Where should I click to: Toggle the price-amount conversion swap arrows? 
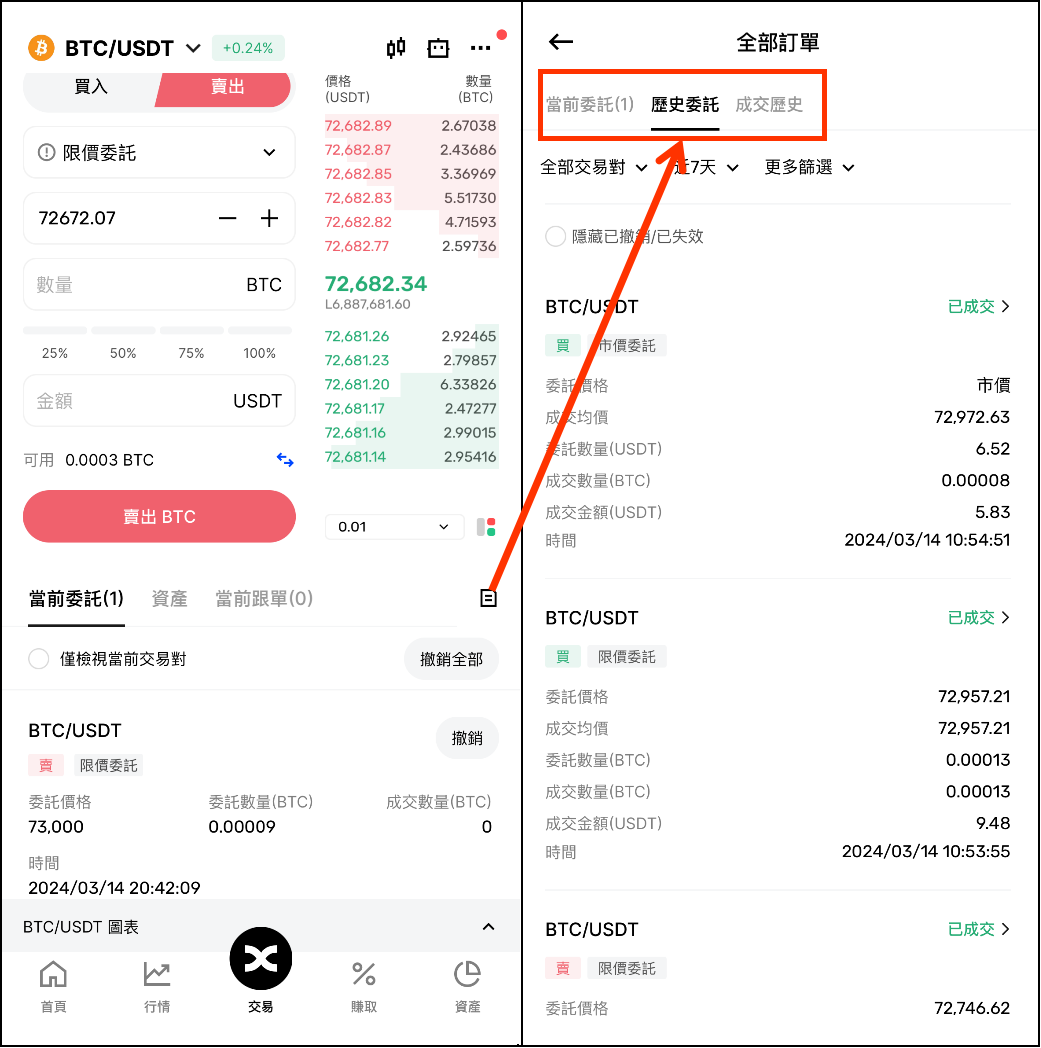point(285,460)
